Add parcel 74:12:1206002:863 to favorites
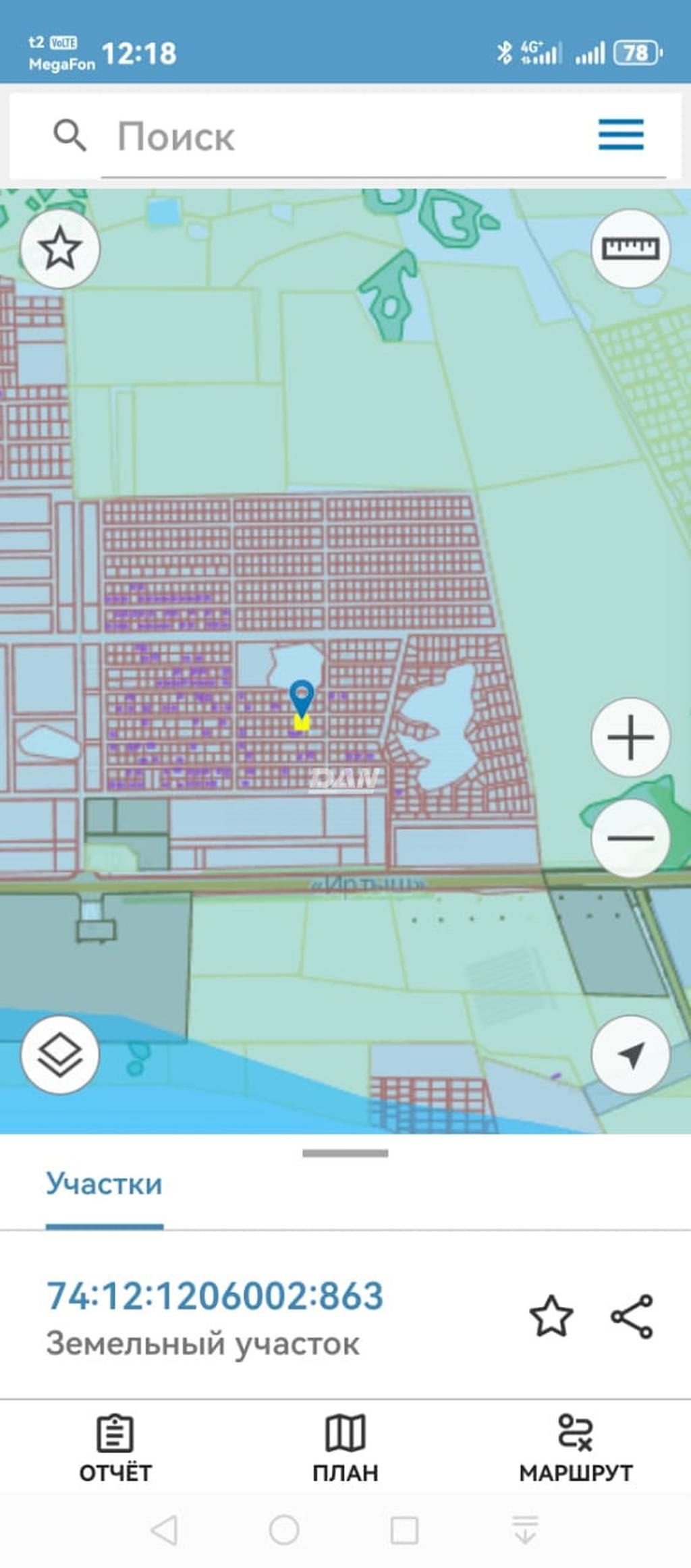This screenshot has width=691, height=1568. [x=551, y=1316]
